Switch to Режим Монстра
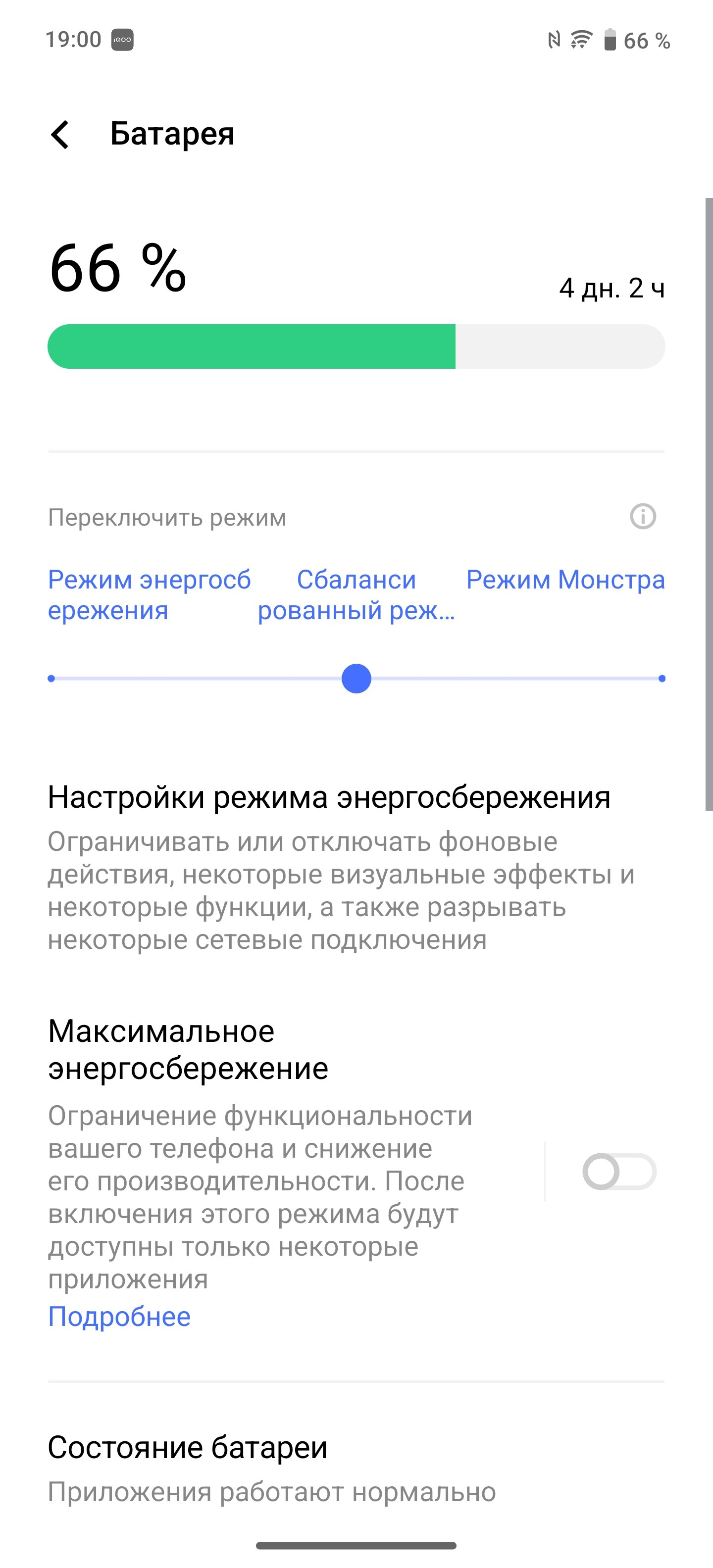Viewport: 713px width, 1568px height. tap(565, 580)
